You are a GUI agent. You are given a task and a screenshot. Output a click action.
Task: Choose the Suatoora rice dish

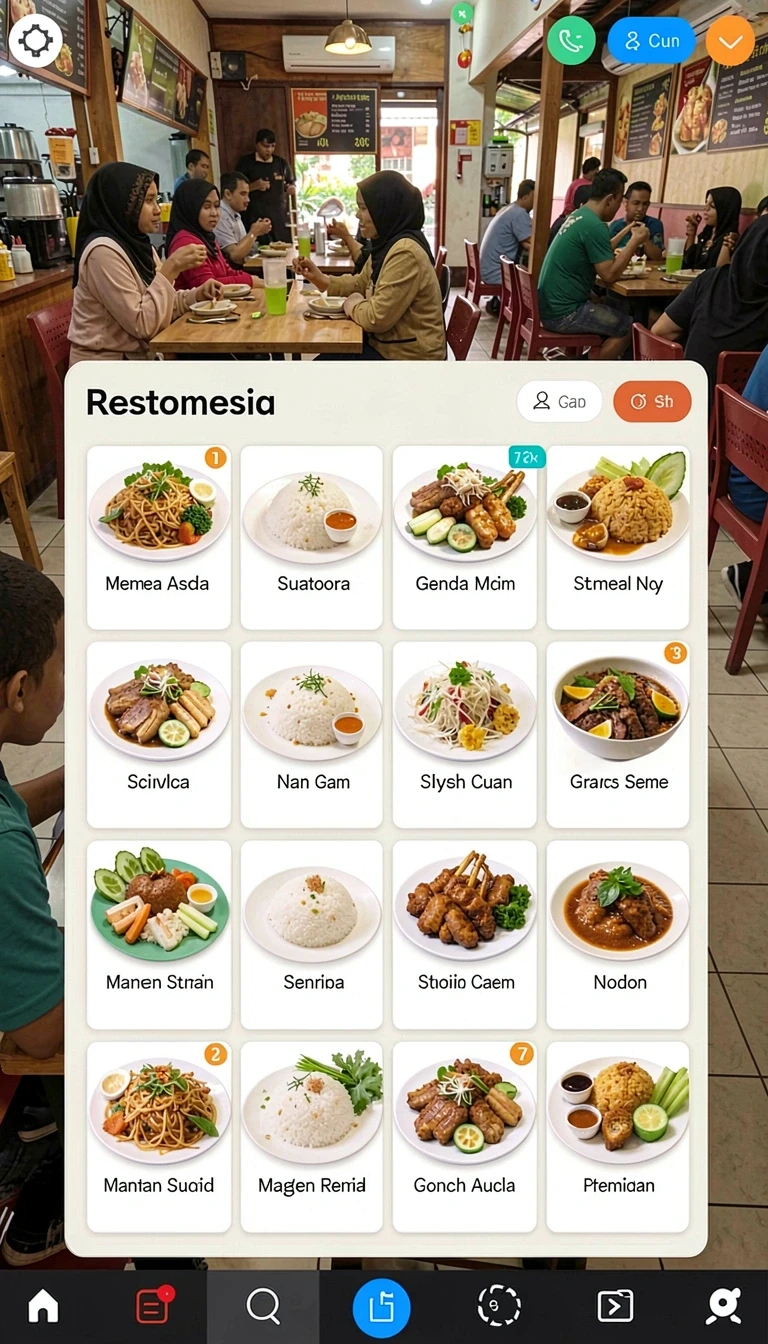pyautogui.click(x=312, y=537)
